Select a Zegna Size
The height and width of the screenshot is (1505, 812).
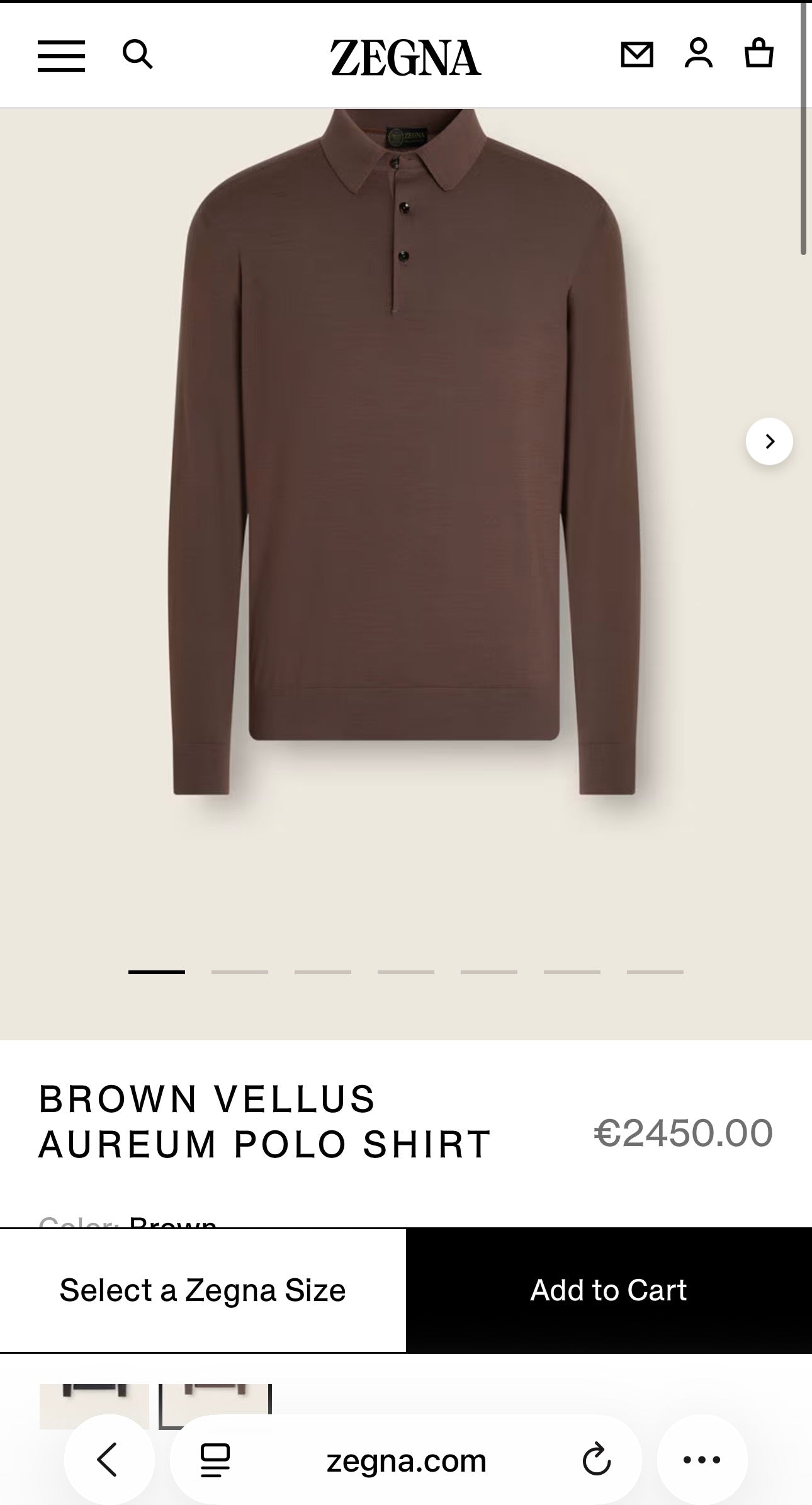(x=203, y=1290)
